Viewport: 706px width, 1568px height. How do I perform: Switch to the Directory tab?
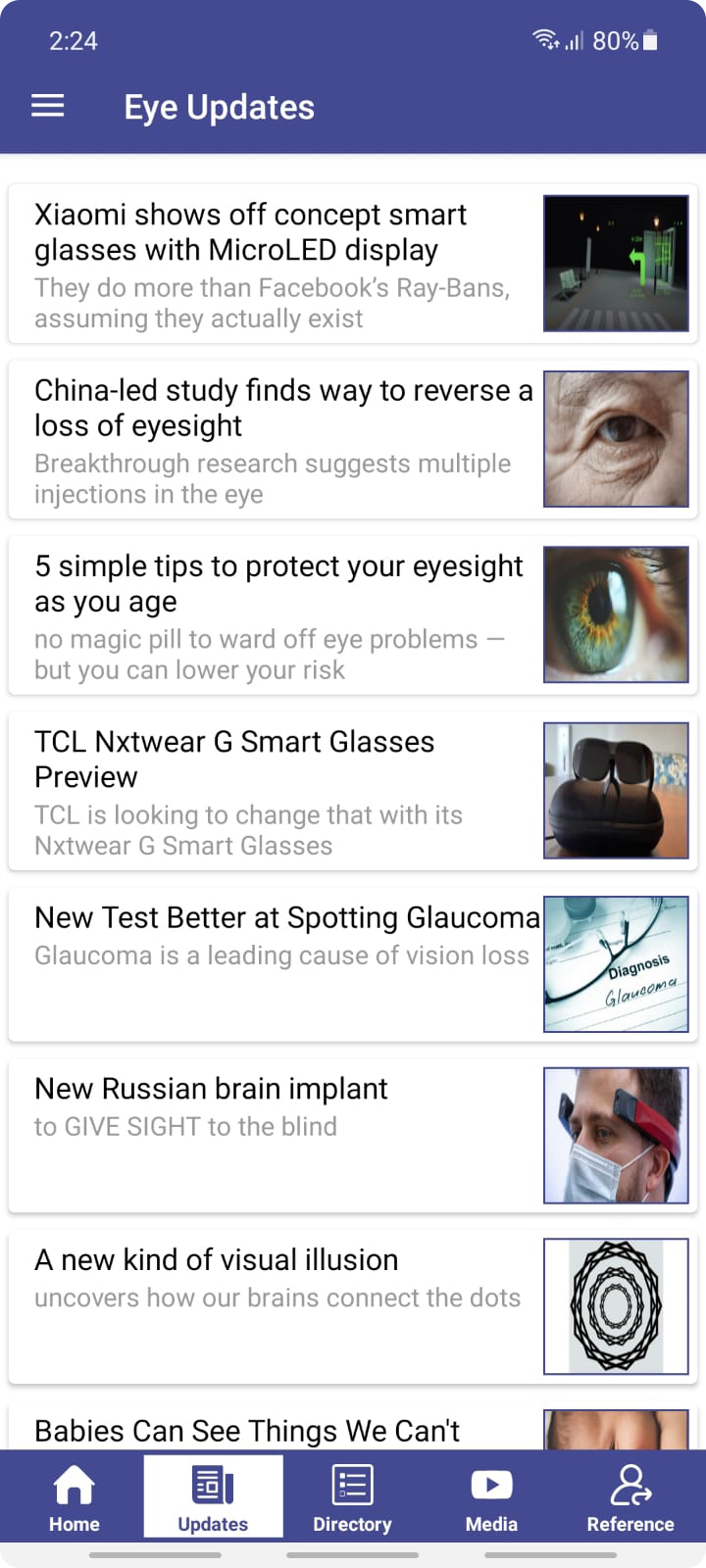352,1497
